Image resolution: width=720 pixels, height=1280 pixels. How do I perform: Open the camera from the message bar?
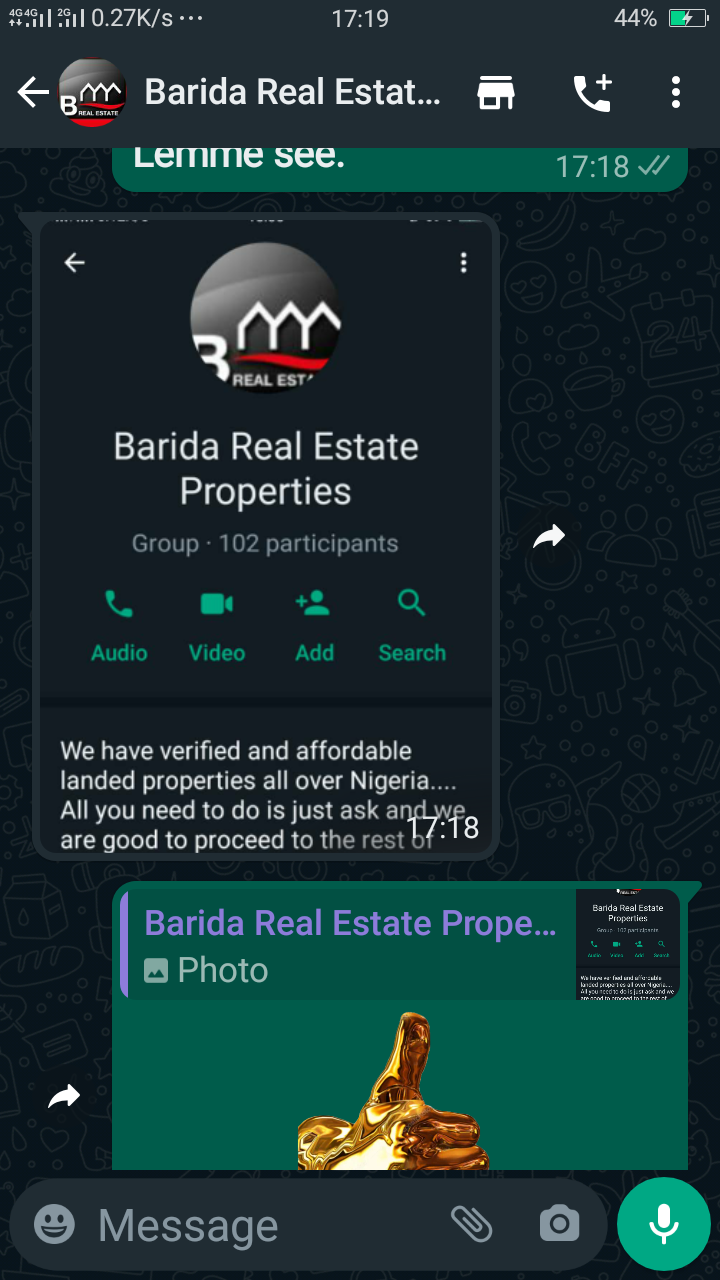[x=559, y=1223]
